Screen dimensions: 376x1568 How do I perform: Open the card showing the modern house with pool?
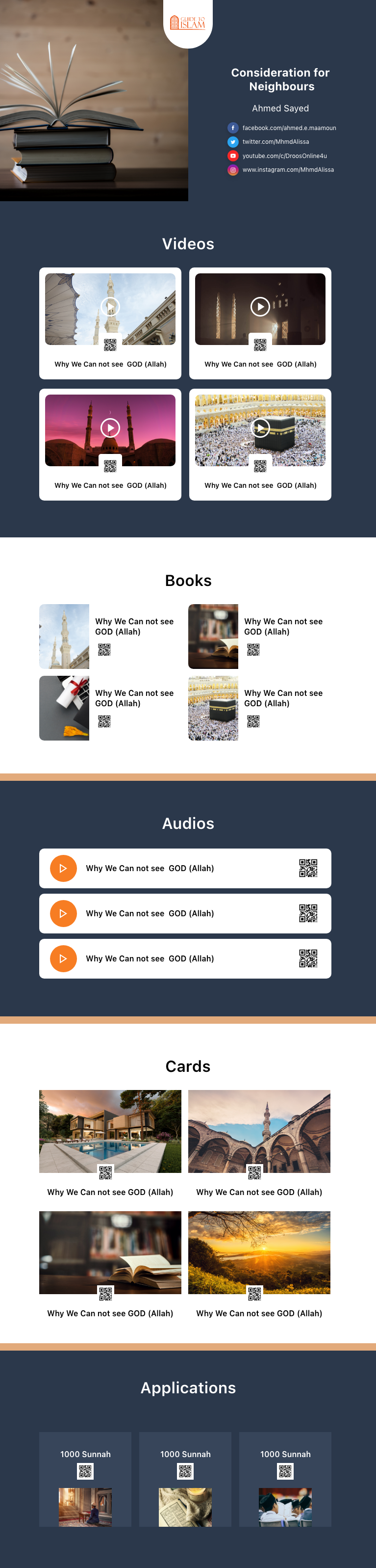tap(110, 1131)
